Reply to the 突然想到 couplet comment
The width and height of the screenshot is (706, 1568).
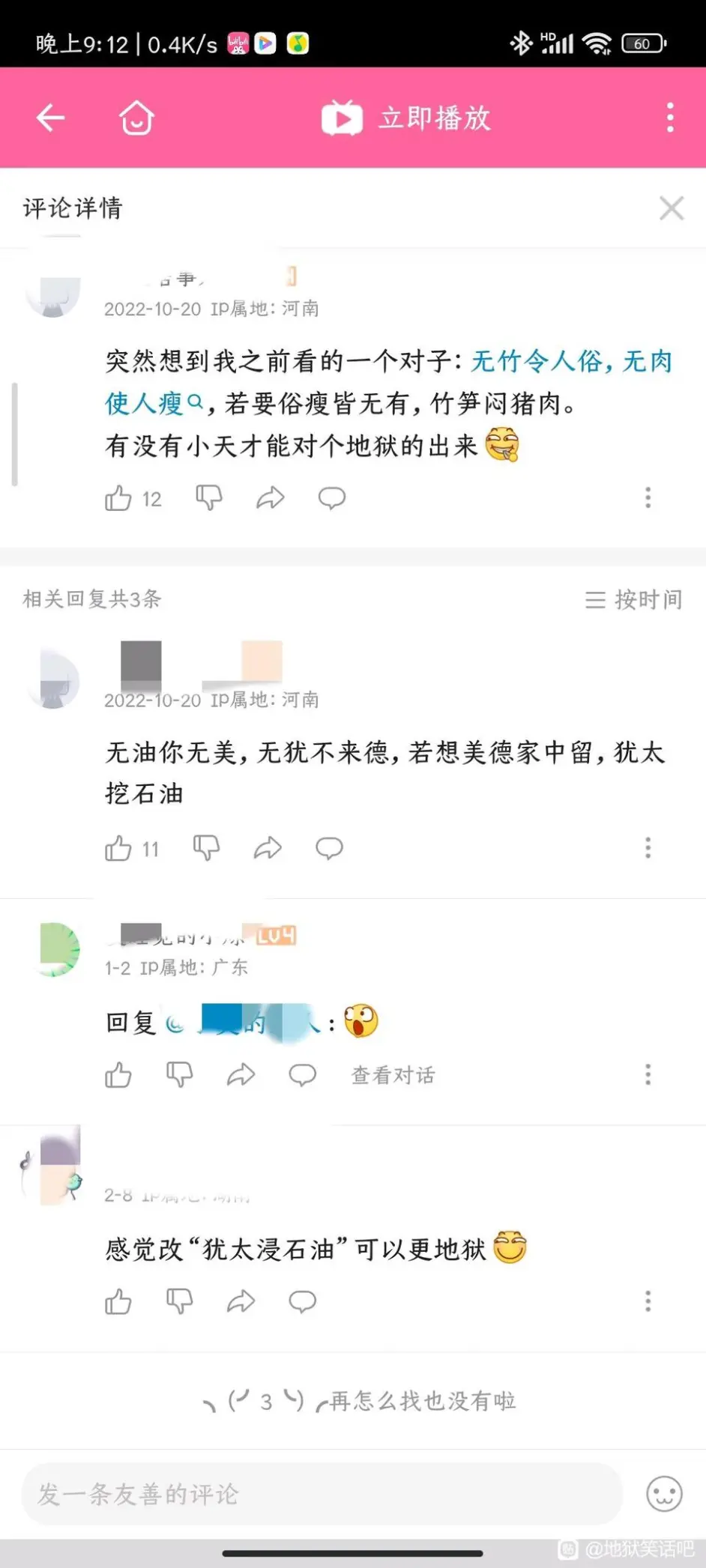[331, 498]
